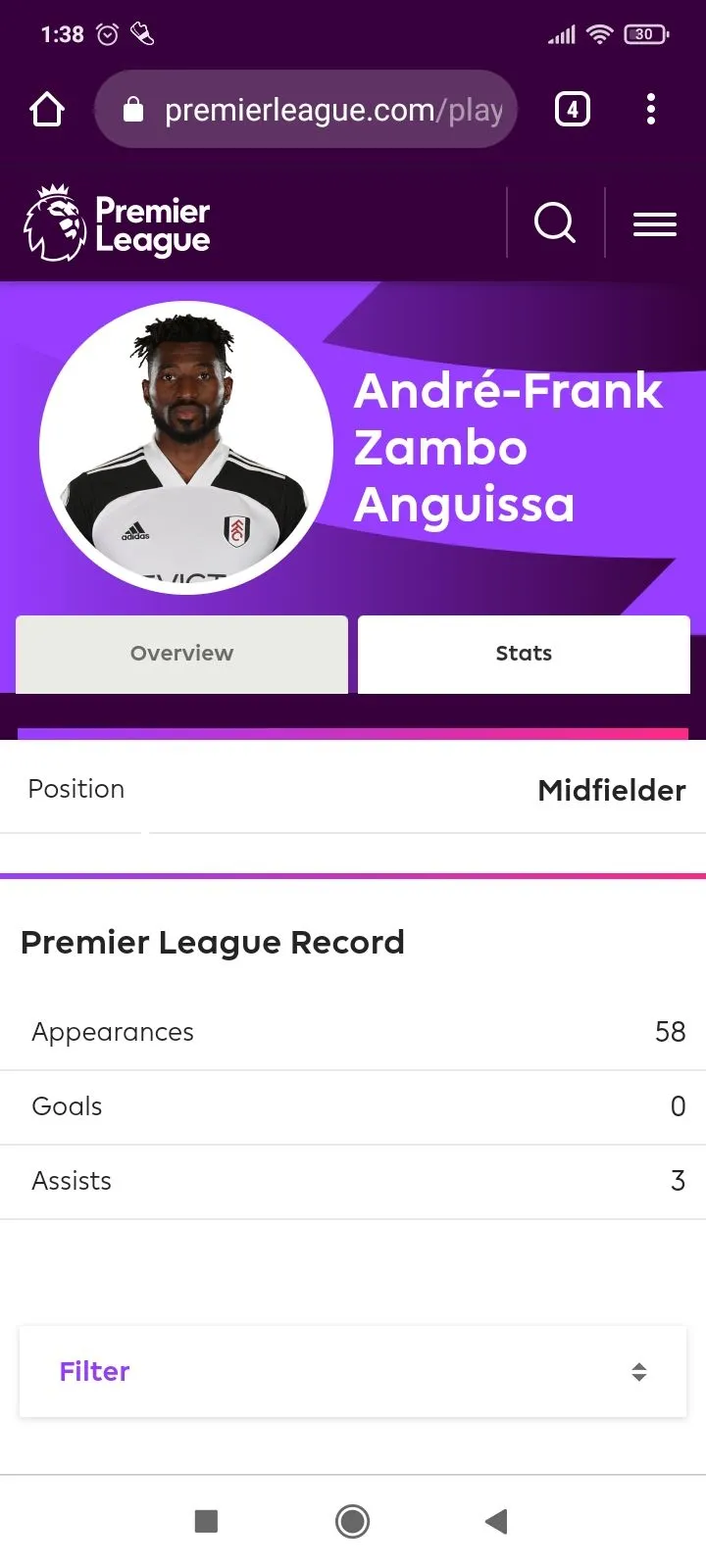Open the browser tab switcher
Image resolution: width=706 pixels, height=1568 pixels.
pos(573,109)
